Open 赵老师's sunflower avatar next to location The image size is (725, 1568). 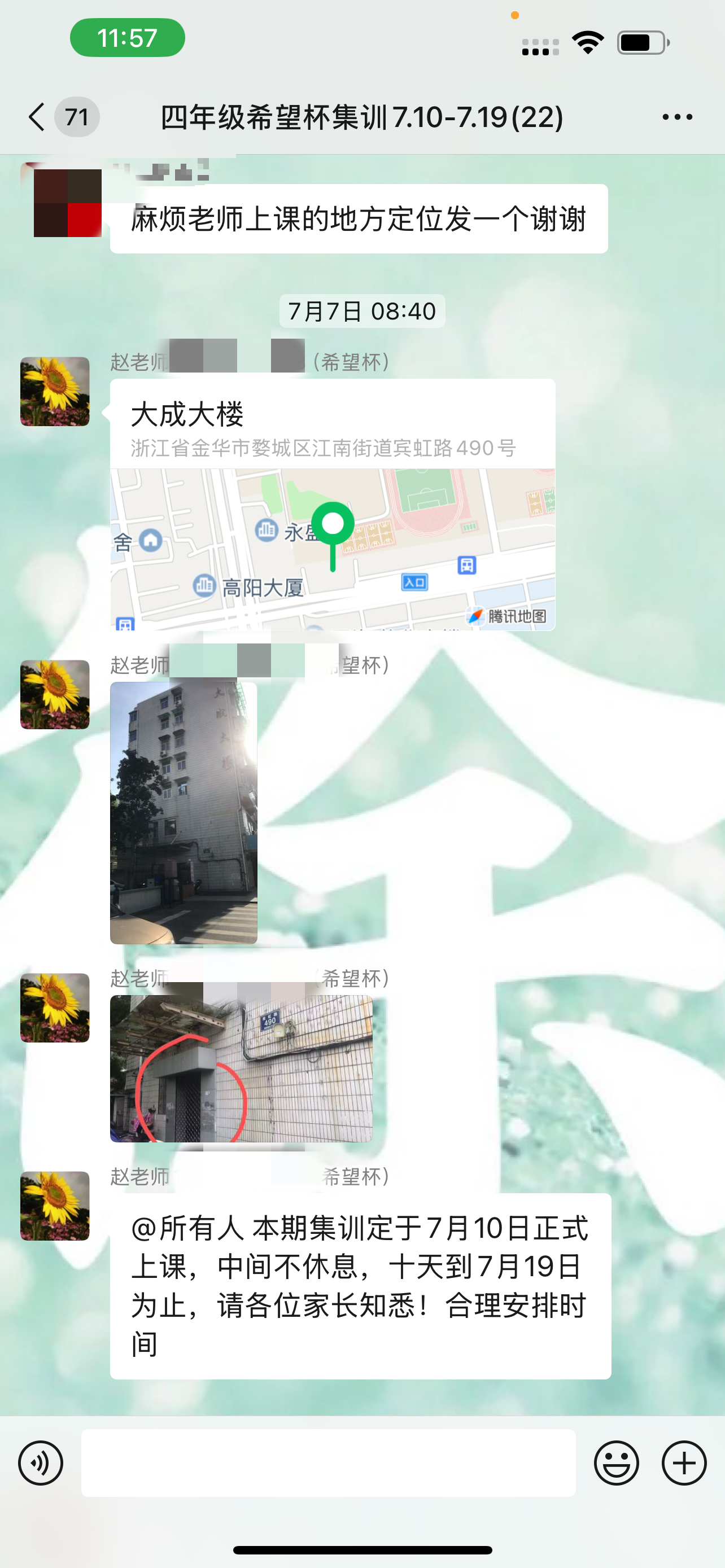click(55, 391)
